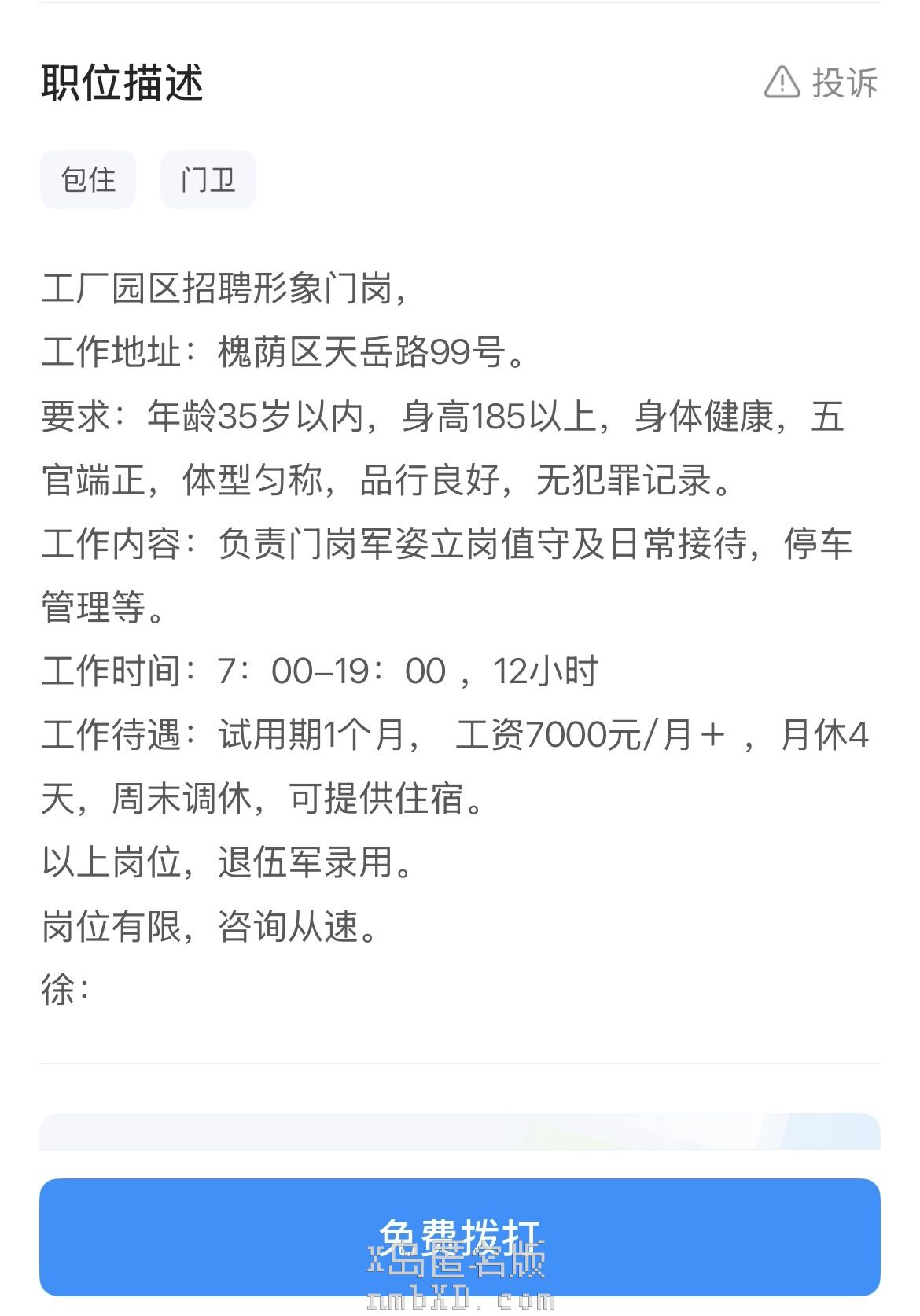Select the 门卫 tag
The width and height of the screenshot is (920, 1316).
click(x=208, y=180)
